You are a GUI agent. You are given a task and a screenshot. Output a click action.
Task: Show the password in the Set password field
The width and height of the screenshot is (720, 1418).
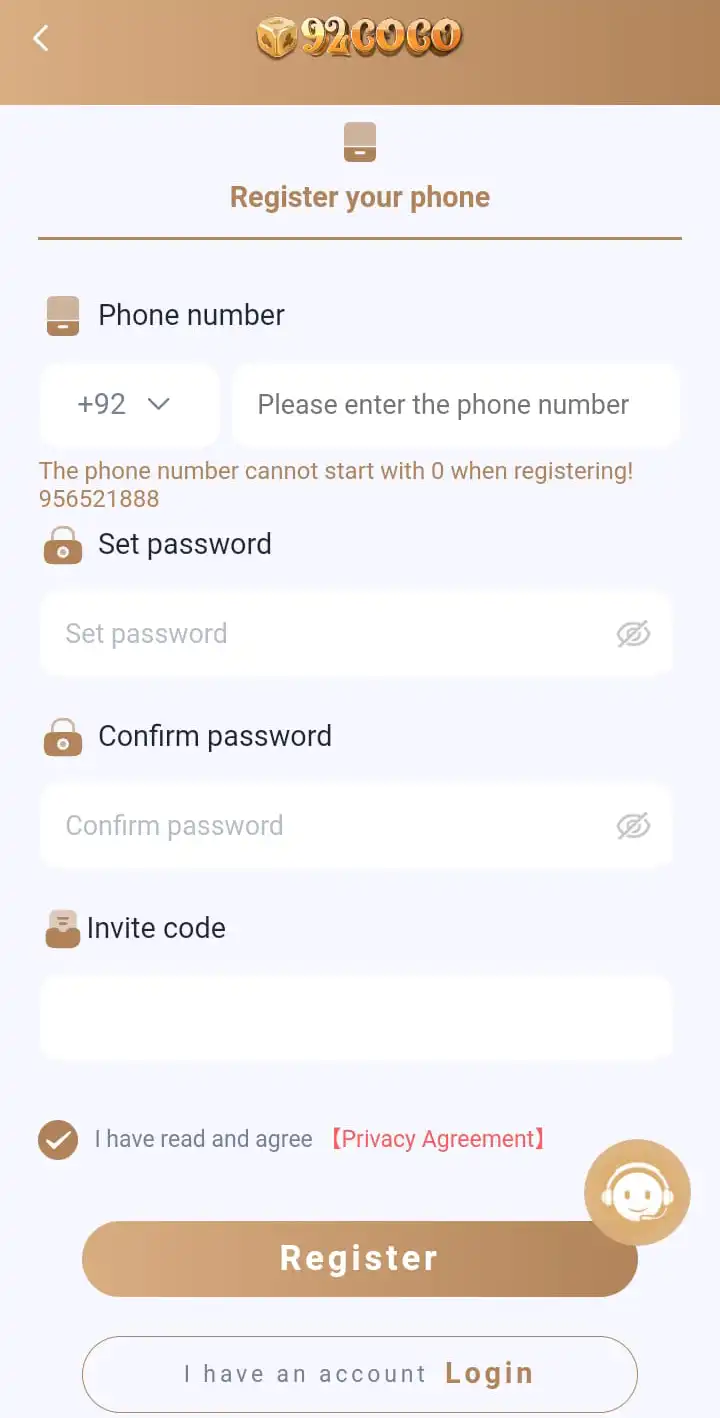633,634
